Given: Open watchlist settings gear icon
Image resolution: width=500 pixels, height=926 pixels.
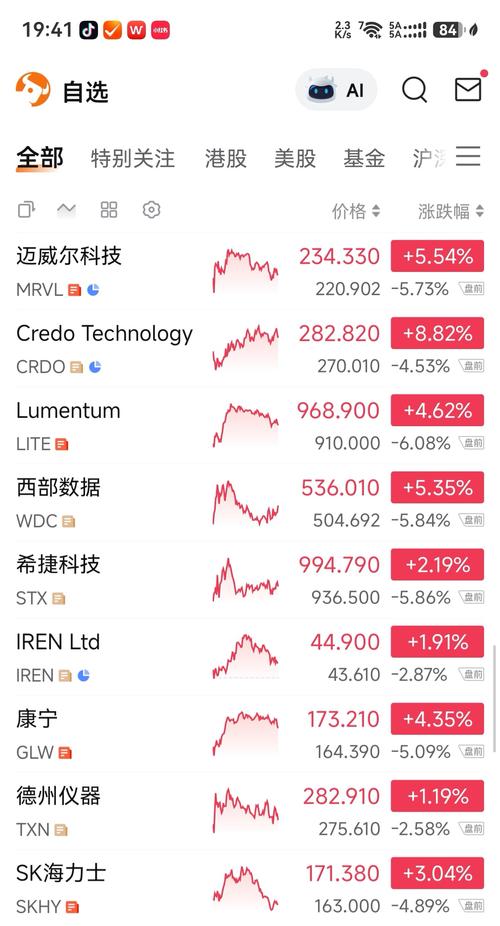Looking at the screenshot, I should coord(151,210).
